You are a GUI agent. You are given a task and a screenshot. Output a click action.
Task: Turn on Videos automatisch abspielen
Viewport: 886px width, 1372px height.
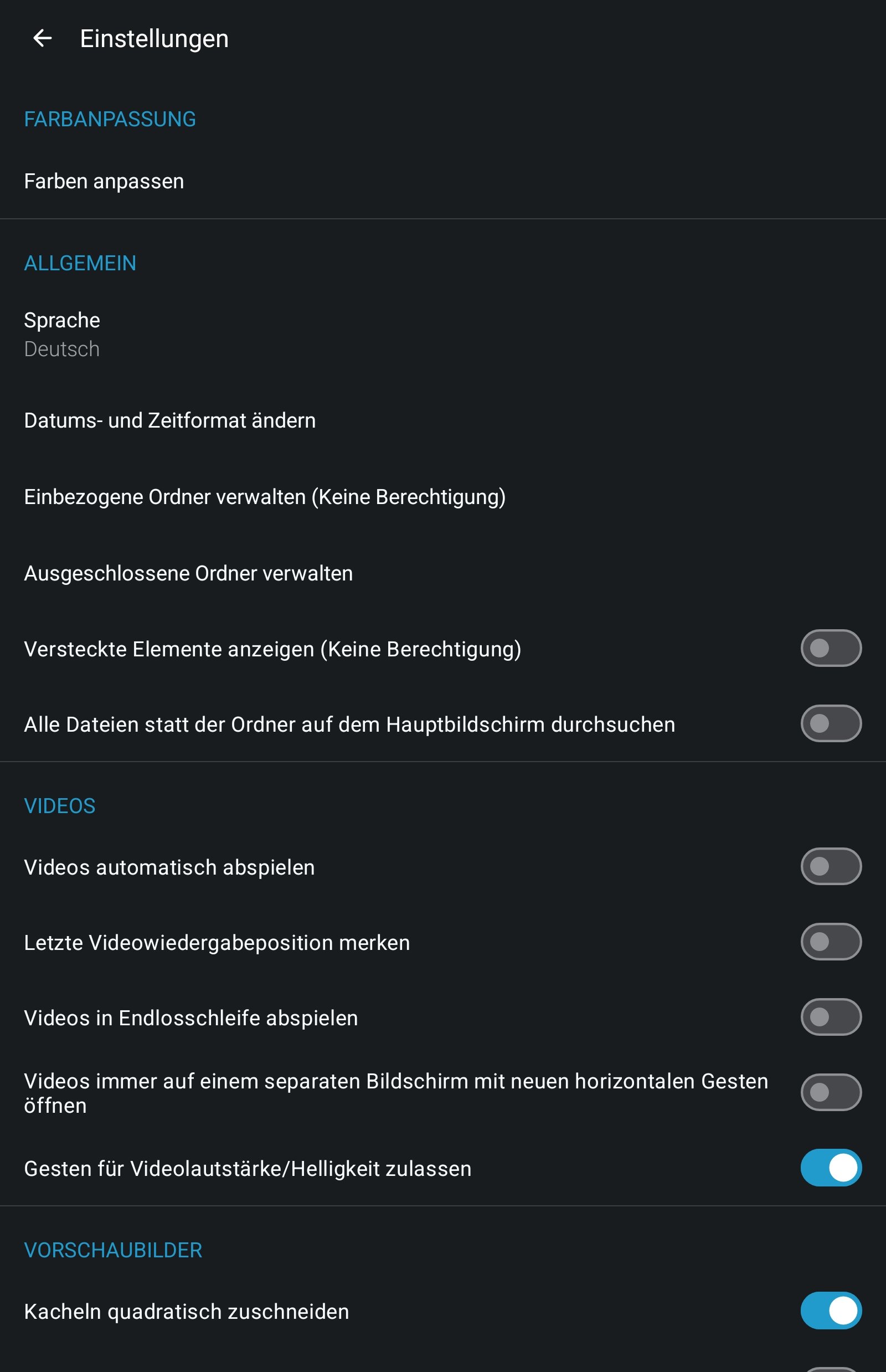[x=830, y=867]
